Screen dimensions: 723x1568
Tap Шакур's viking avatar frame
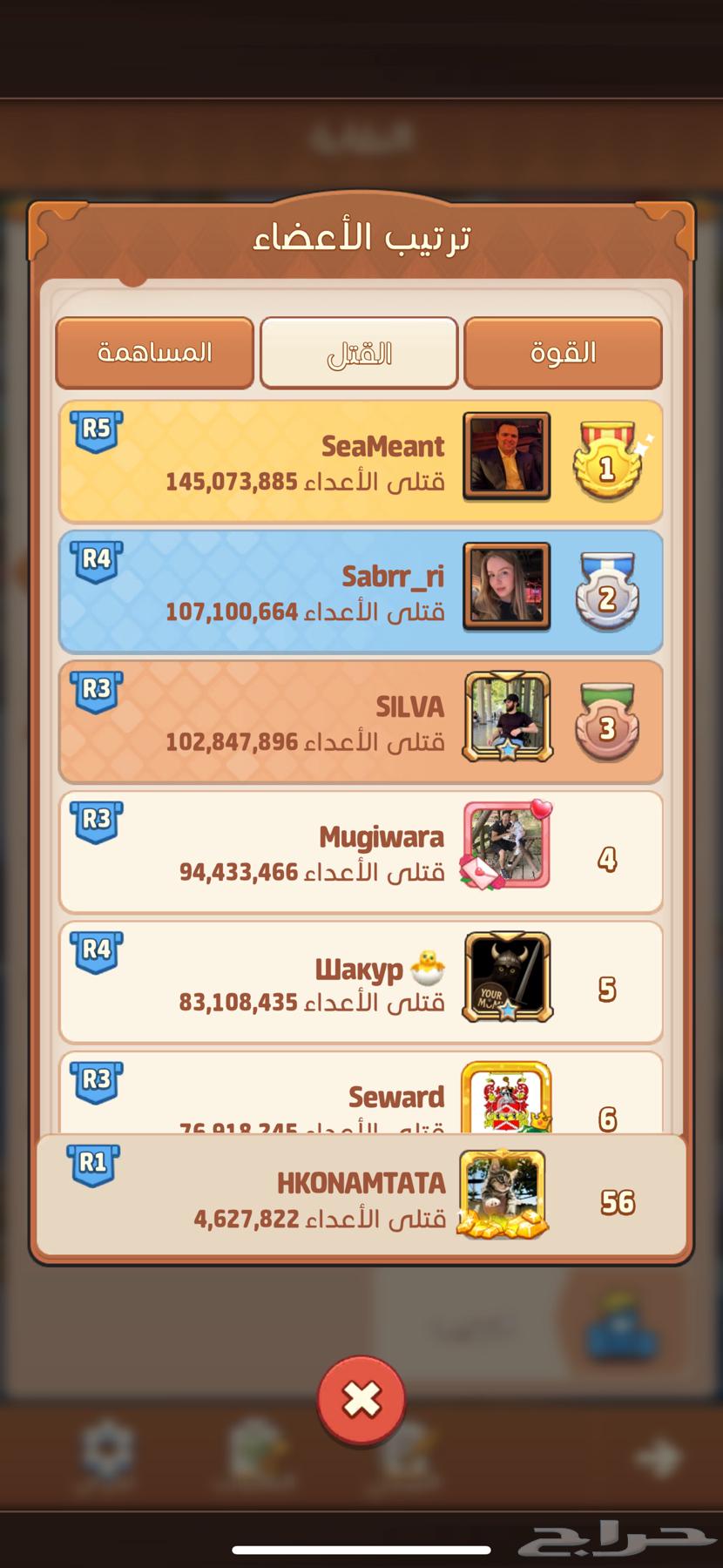506,977
